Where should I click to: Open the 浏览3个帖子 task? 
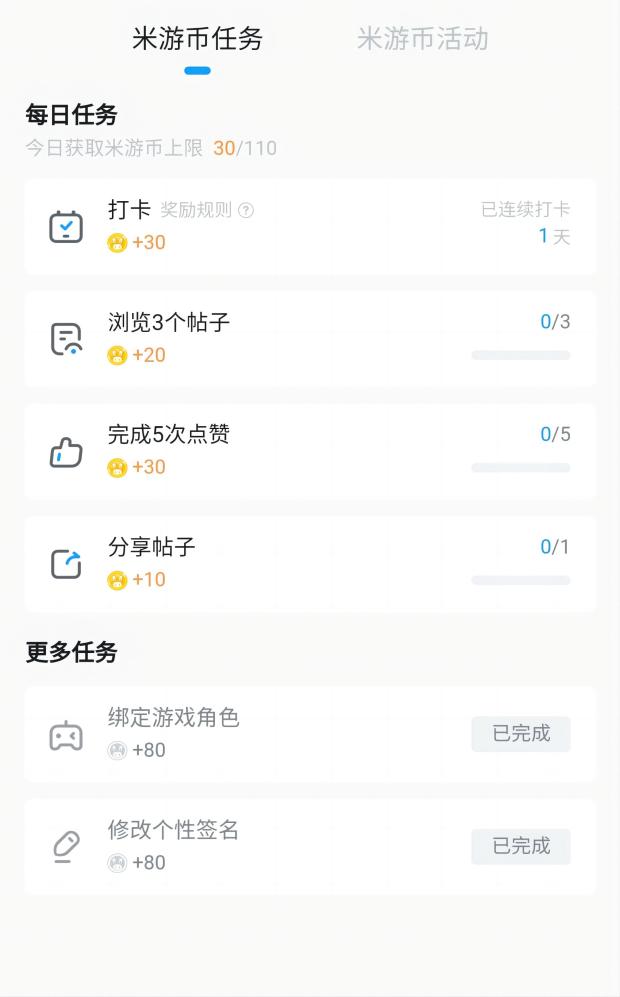click(310, 340)
